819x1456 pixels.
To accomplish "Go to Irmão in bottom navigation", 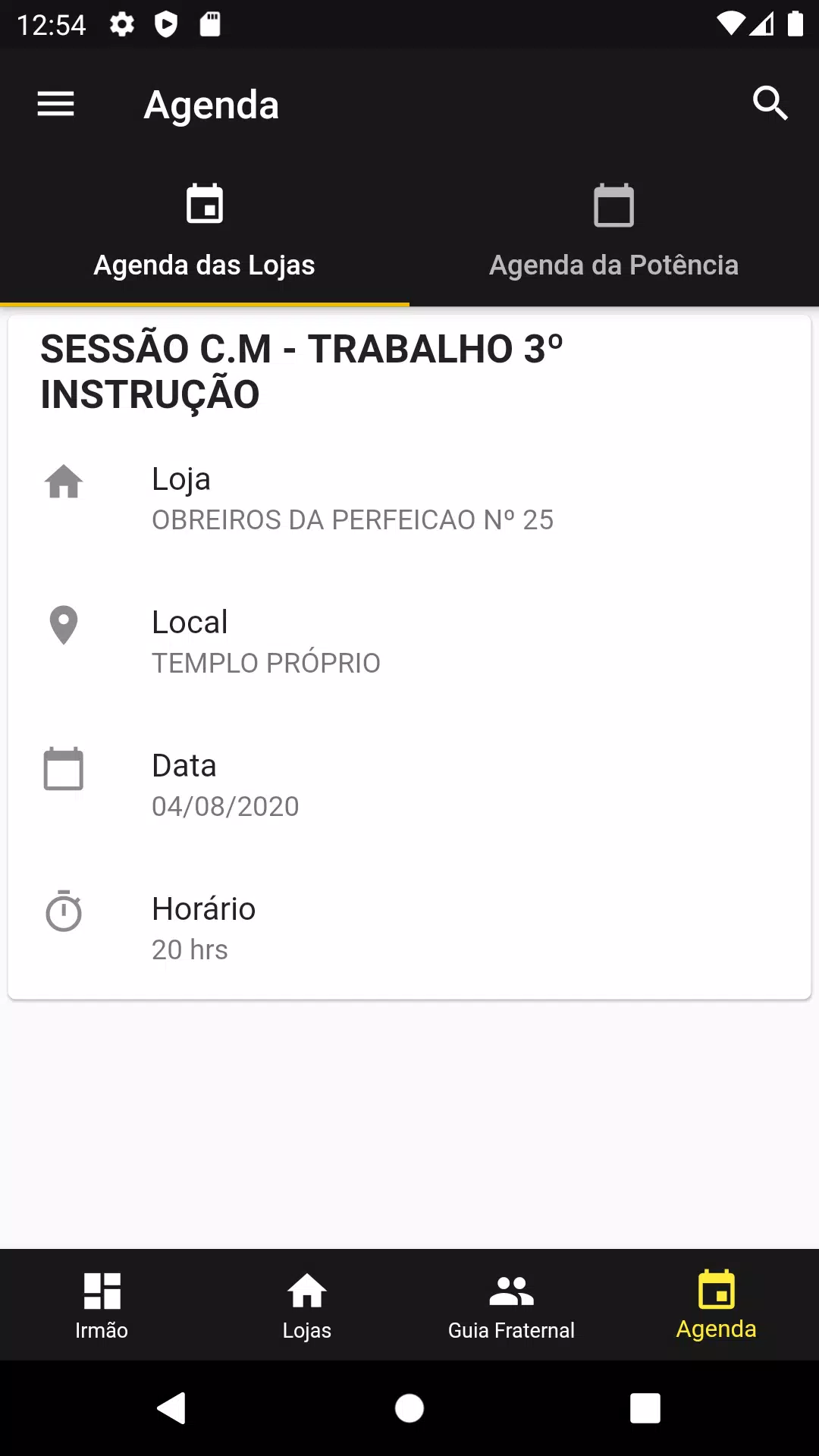I will click(x=102, y=1306).
